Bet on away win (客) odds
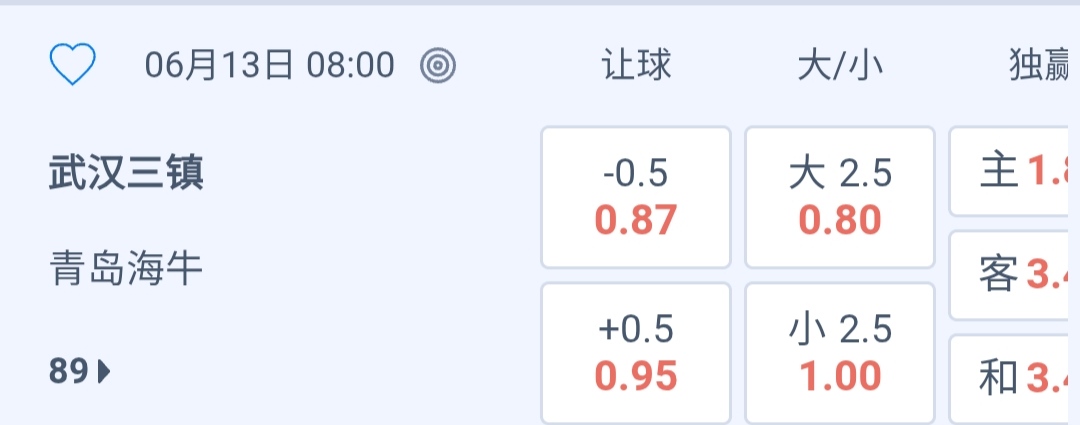 pos(1014,274)
